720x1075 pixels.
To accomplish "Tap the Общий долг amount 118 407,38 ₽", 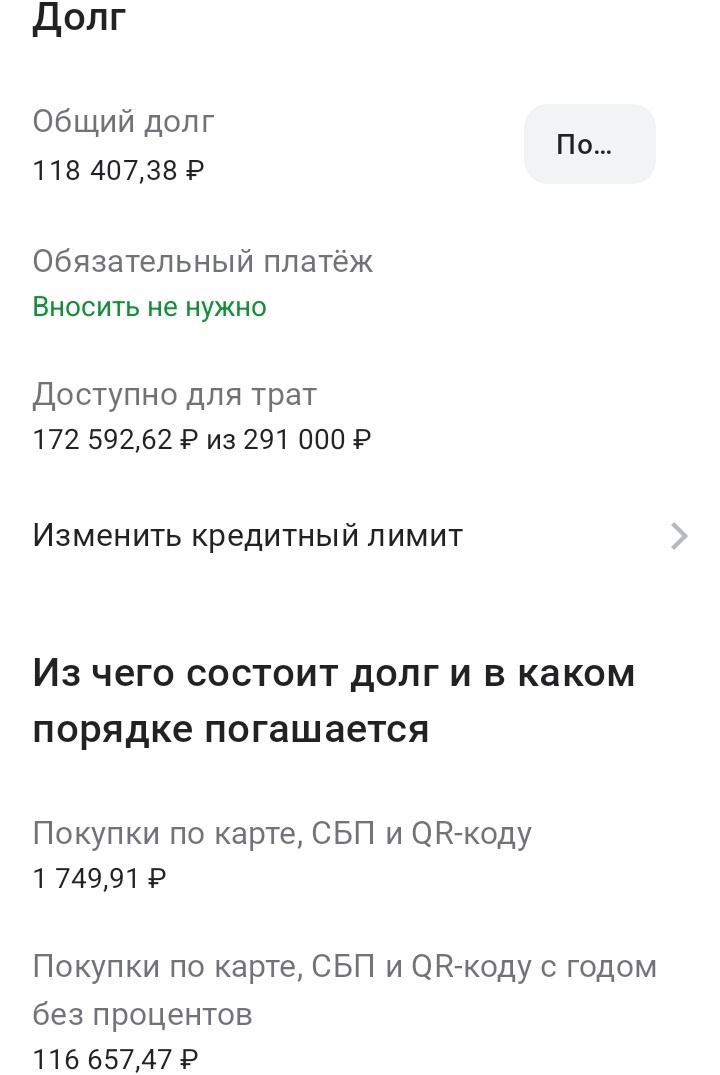I will [113, 170].
